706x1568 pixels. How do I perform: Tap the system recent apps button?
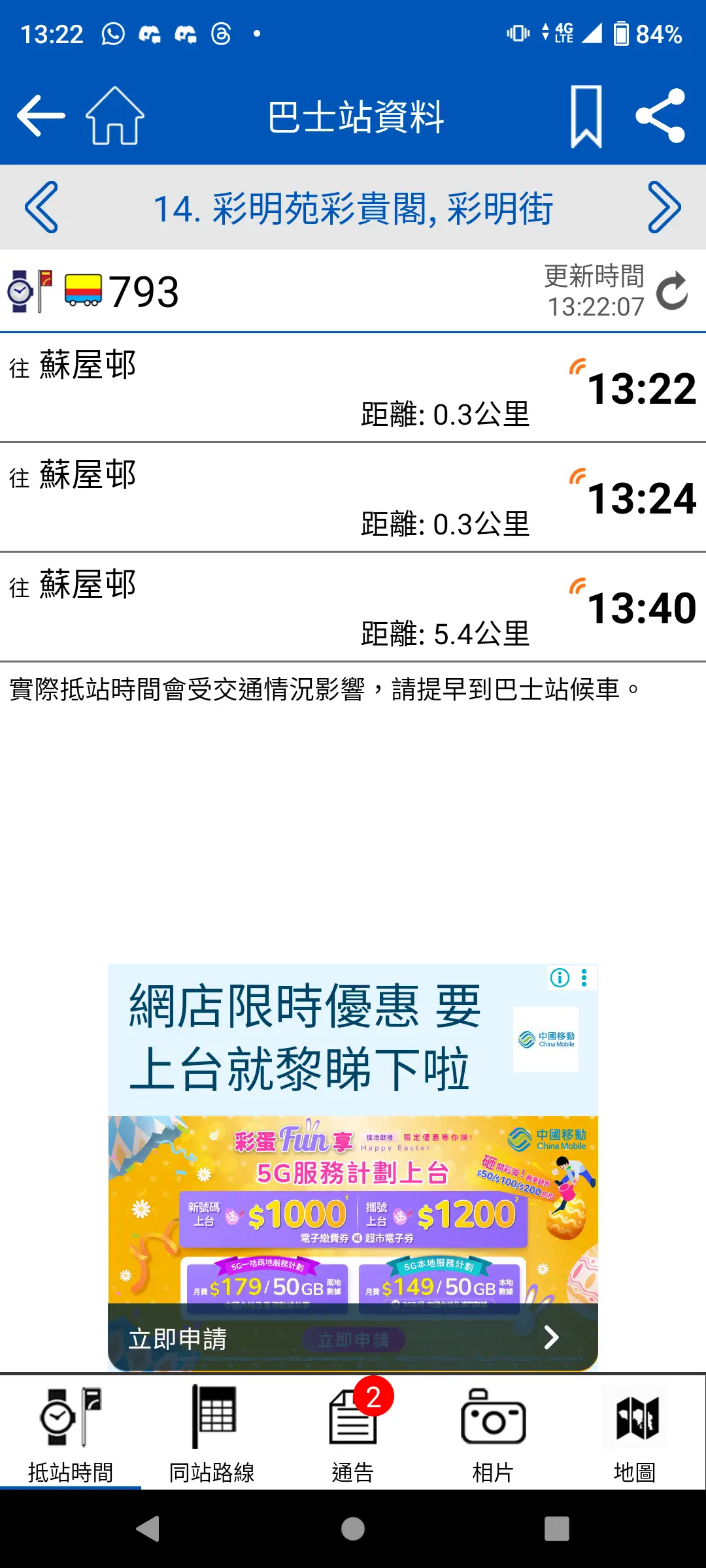pyautogui.click(x=557, y=1529)
